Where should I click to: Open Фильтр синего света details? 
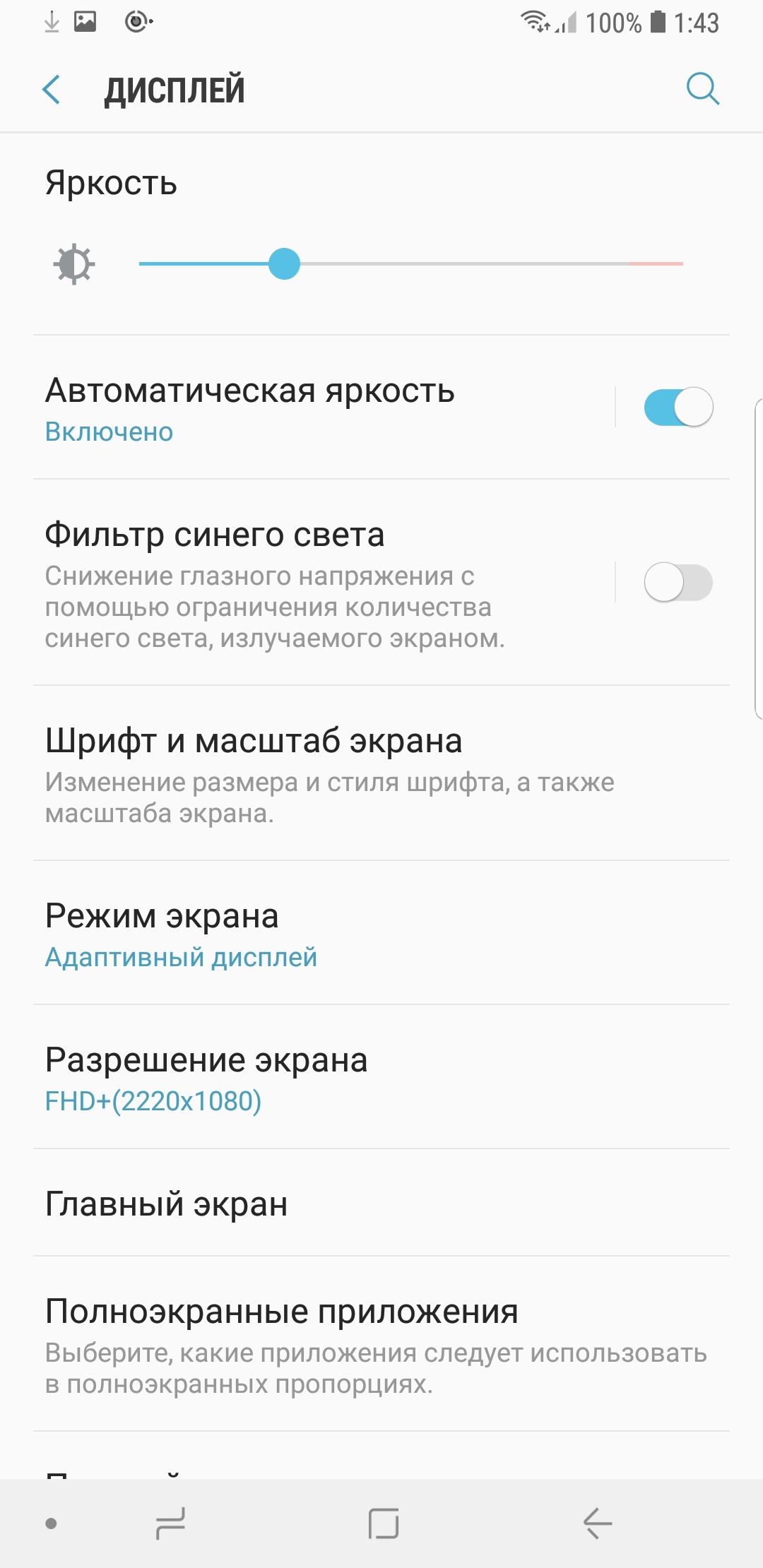coord(283,583)
